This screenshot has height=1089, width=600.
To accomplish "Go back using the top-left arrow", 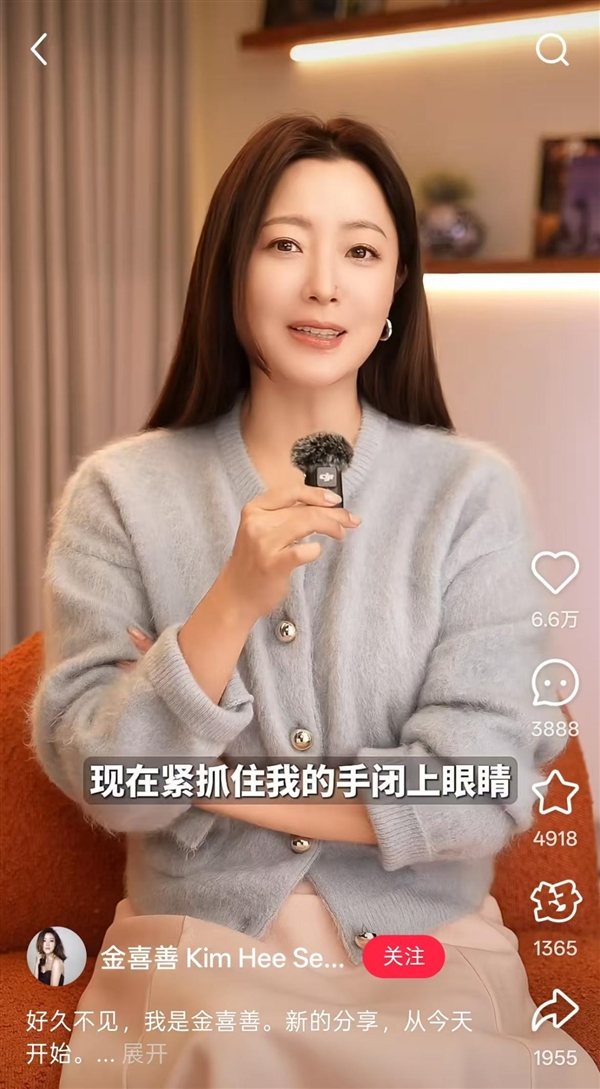I will point(39,49).
